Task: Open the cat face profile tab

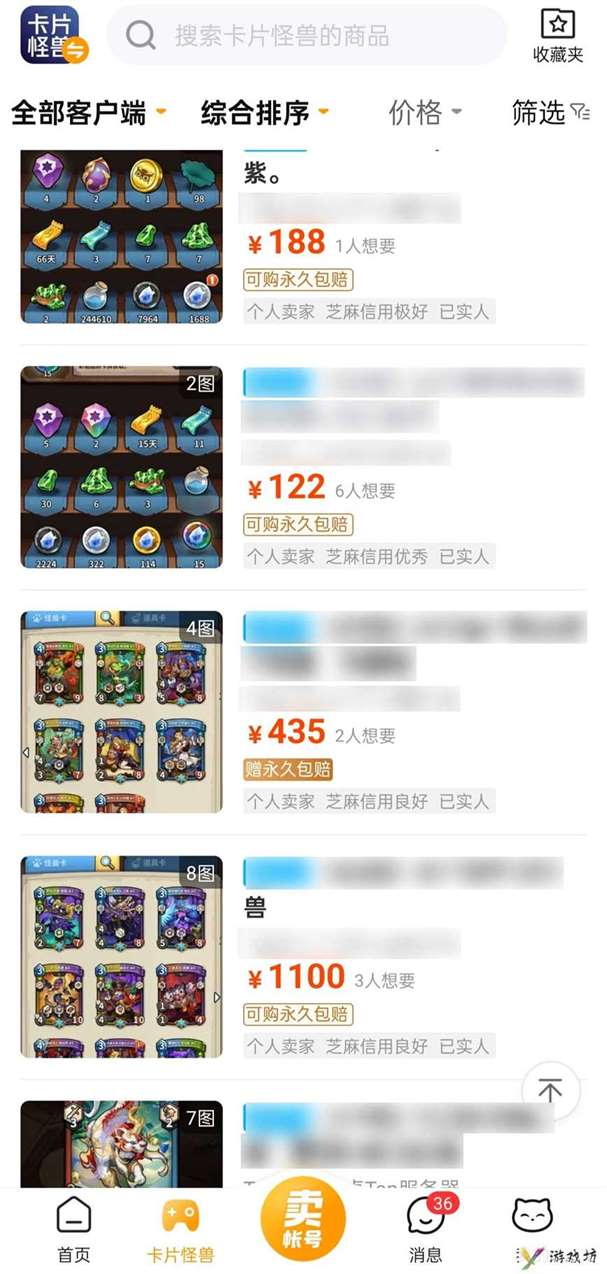Action: (x=532, y=1220)
